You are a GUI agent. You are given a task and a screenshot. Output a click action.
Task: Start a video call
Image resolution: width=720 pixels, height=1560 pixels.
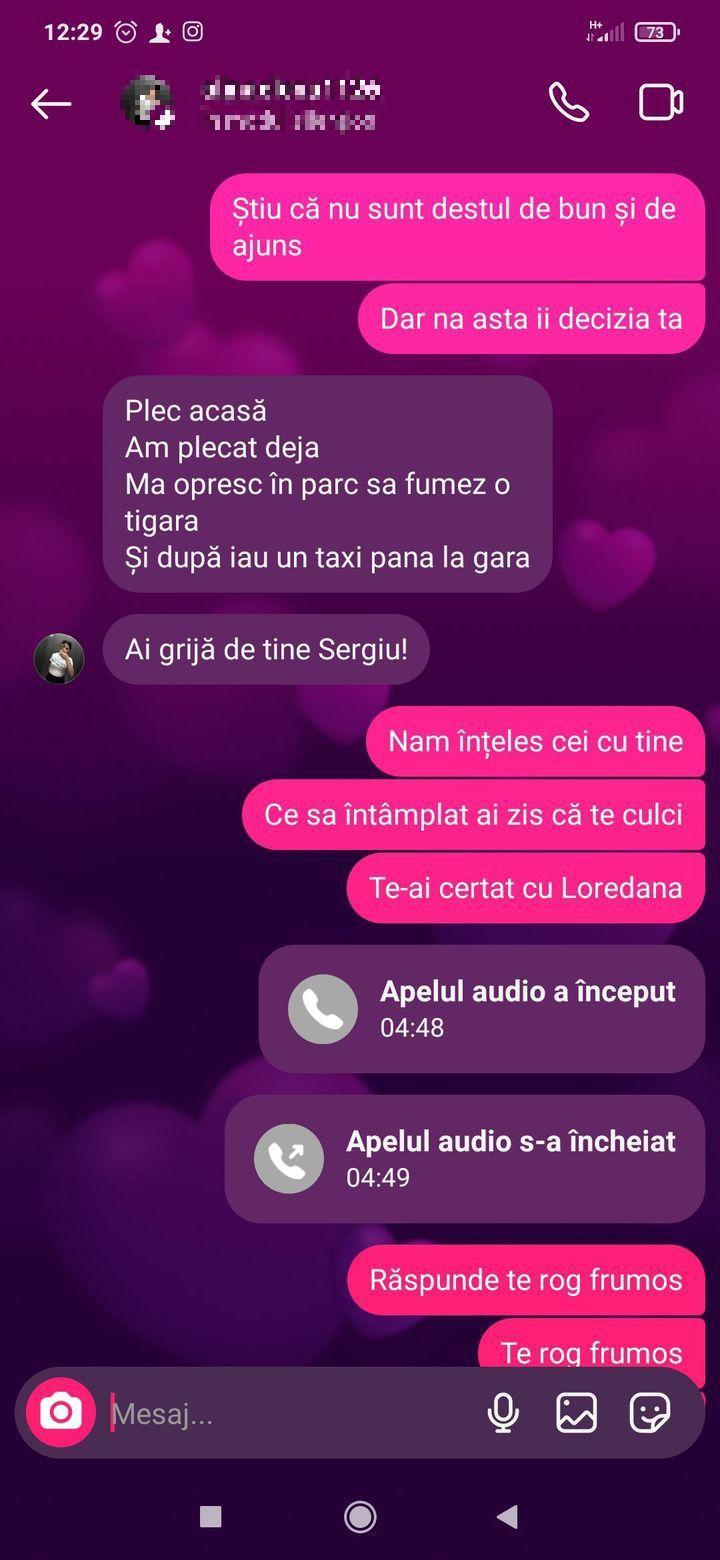tap(658, 103)
